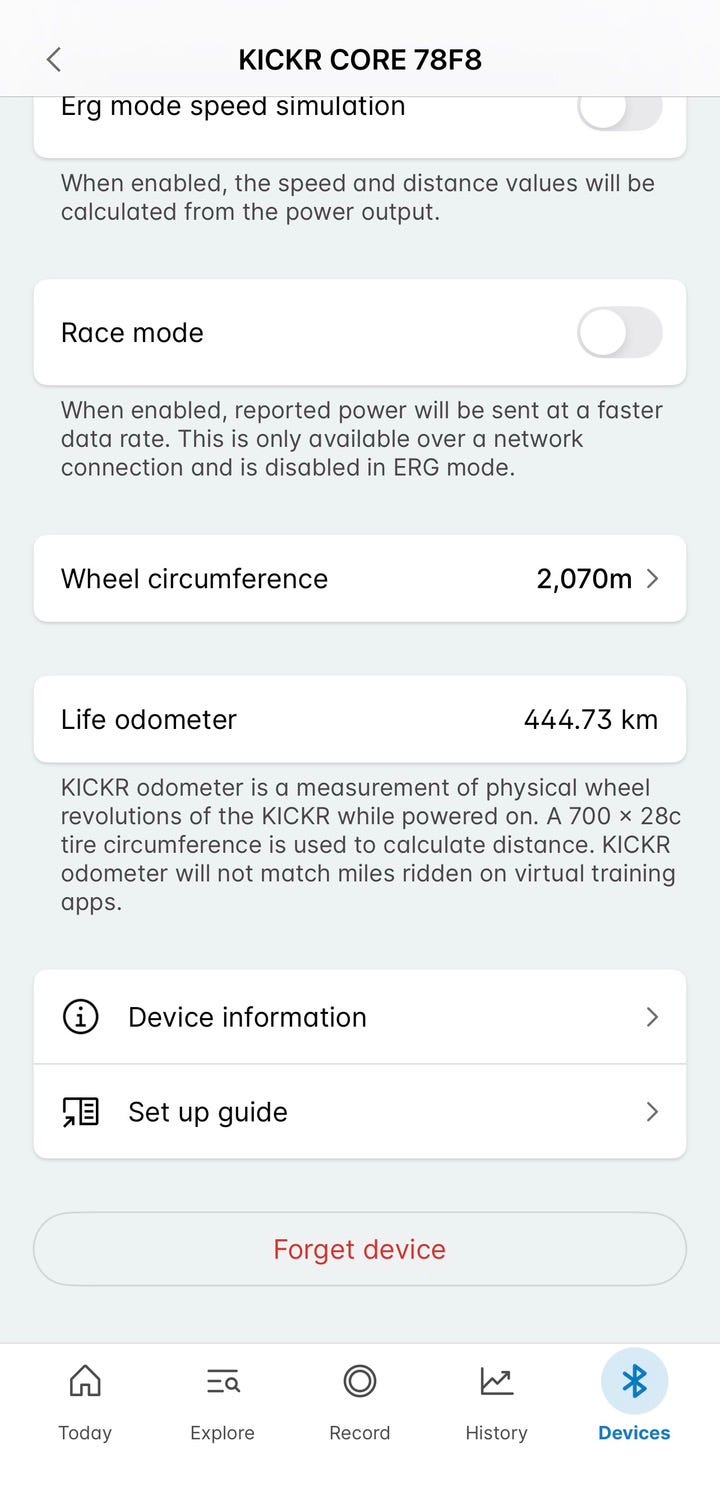Switch to the History tab
The width and height of the screenshot is (720, 1501).
point(496,1403)
